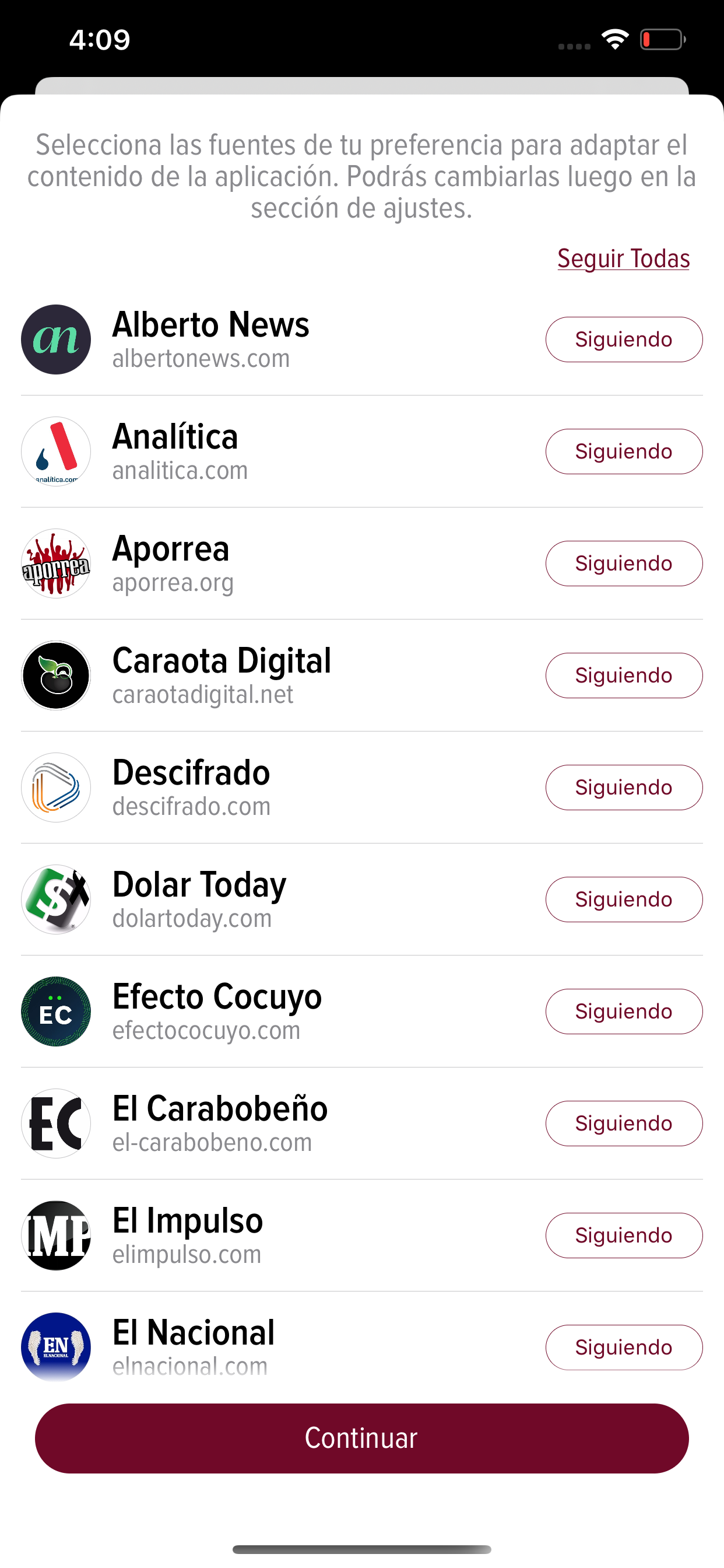Toggle following for Efecto Cocuyo
Screen dimensions: 724x1568
coord(624,1012)
